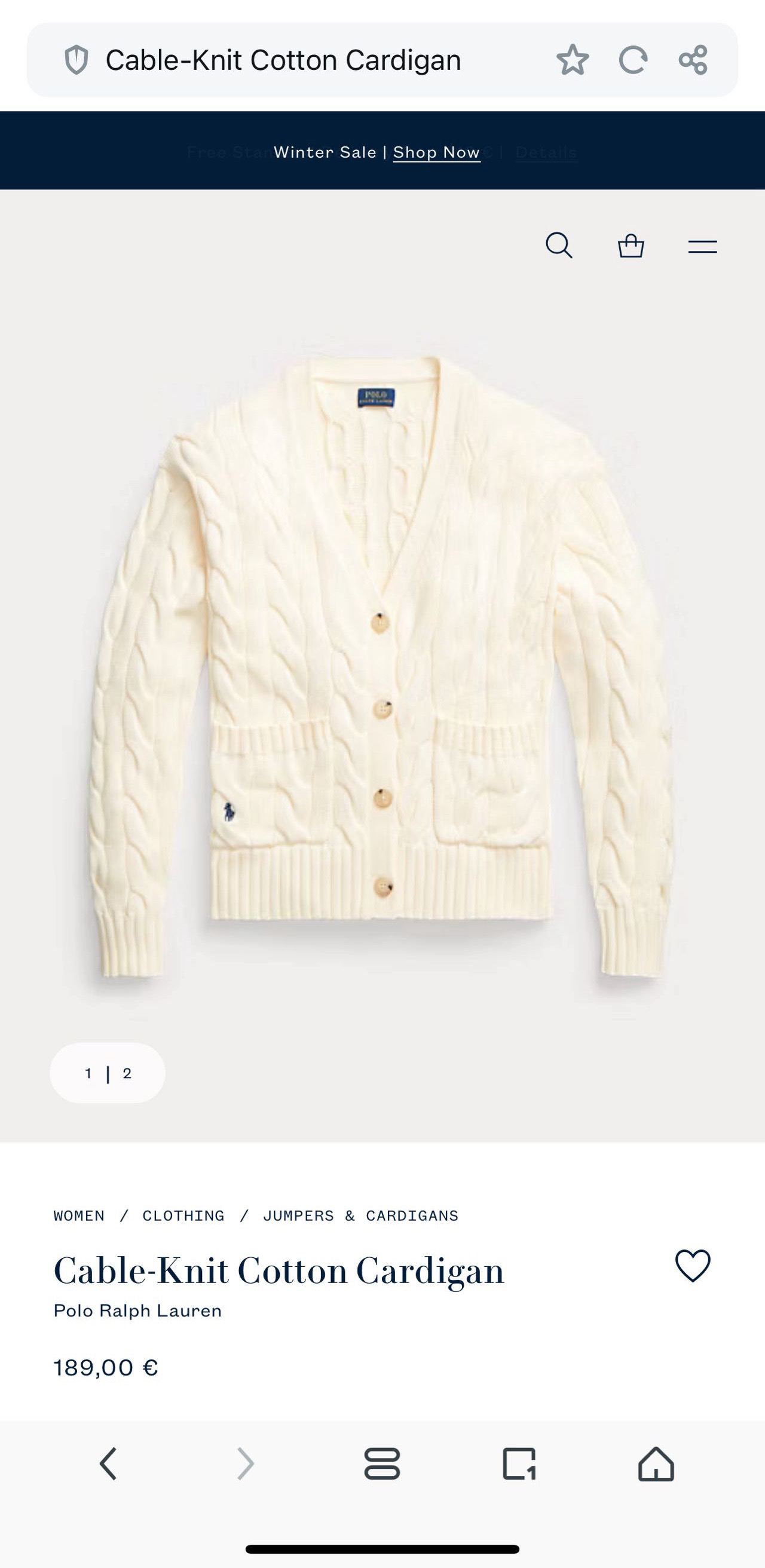765x1568 pixels.
Task: Bookmark this page with the star icon
Action: pyautogui.click(x=572, y=60)
